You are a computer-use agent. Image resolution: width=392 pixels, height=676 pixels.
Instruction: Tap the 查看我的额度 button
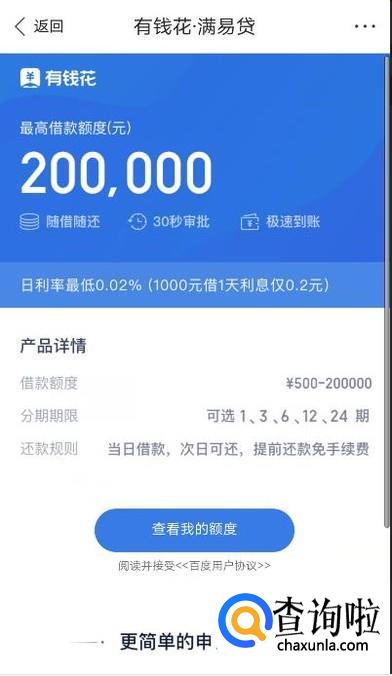194,529
